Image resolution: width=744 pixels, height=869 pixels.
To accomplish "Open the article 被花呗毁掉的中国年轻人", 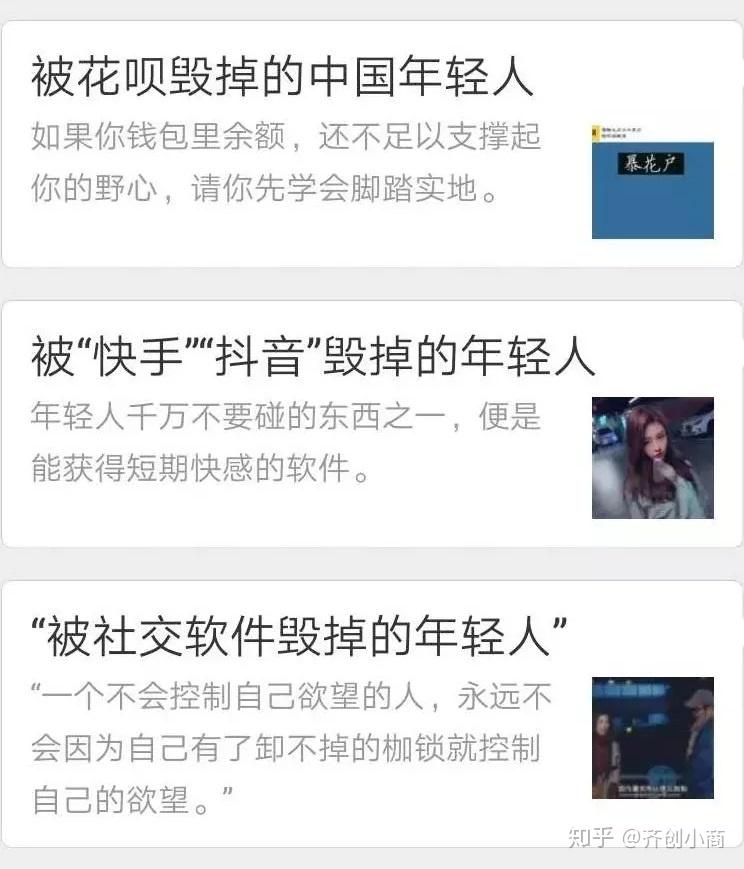I will [281, 78].
